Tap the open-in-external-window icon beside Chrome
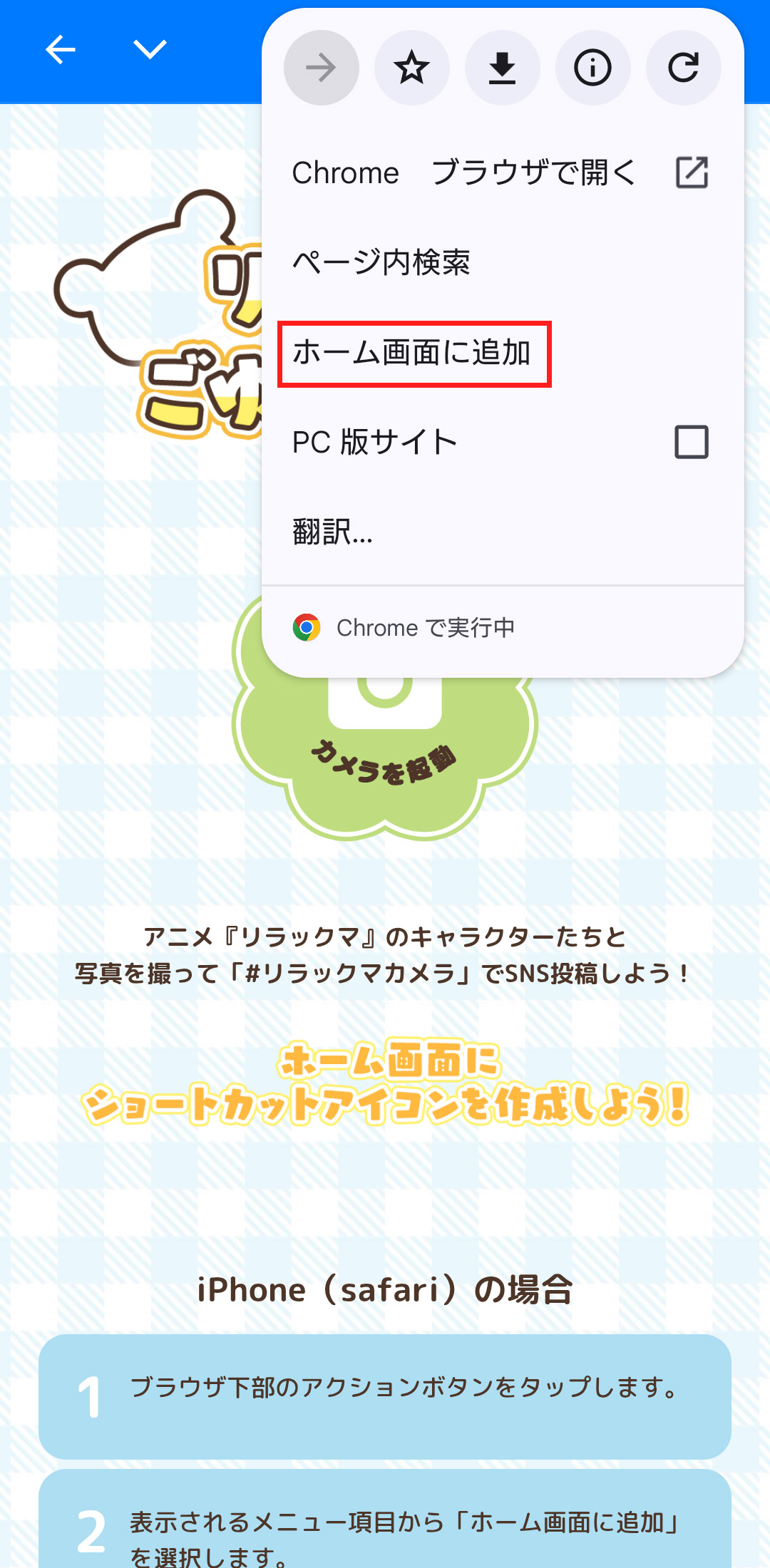The image size is (770, 1568). coord(691,171)
